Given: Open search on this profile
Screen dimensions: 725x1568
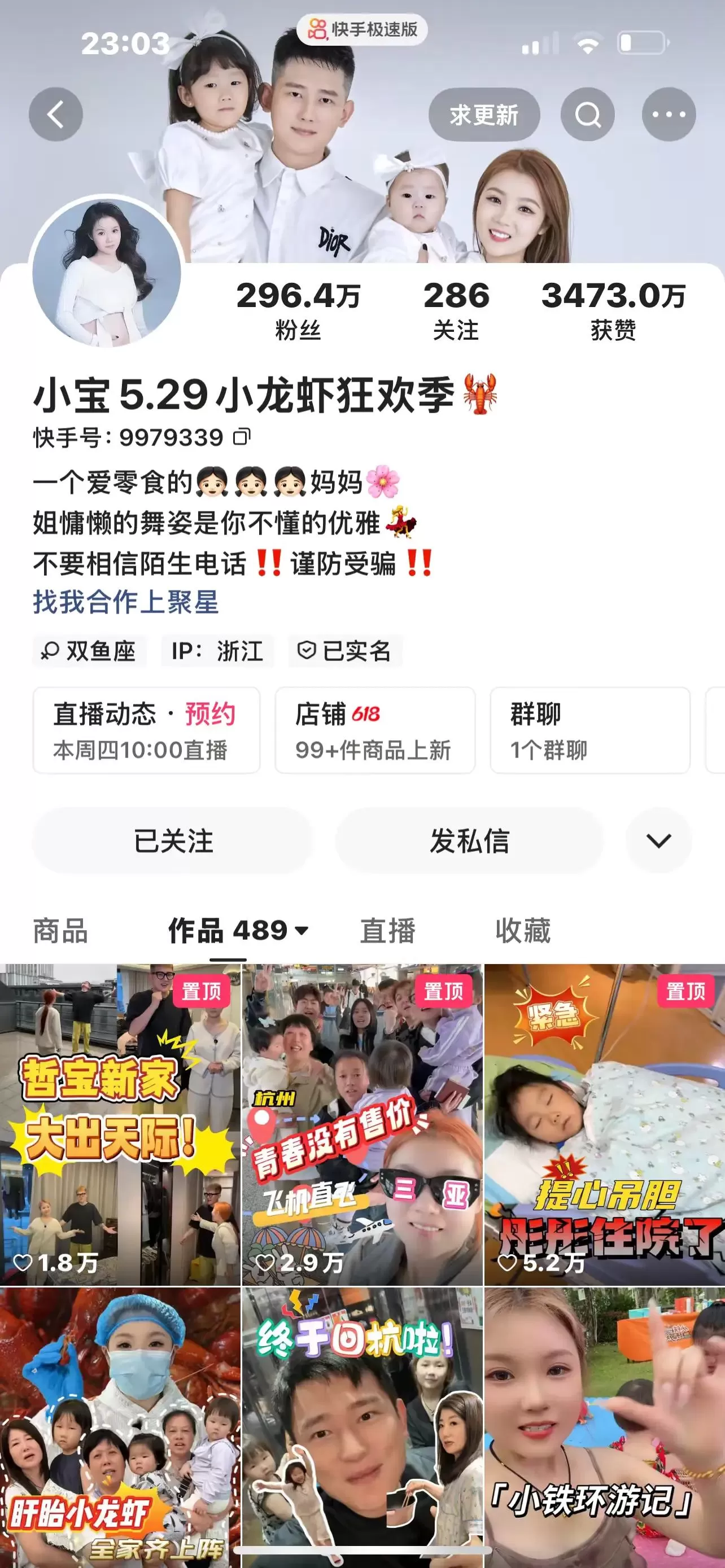Looking at the screenshot, I should (587, 115).
